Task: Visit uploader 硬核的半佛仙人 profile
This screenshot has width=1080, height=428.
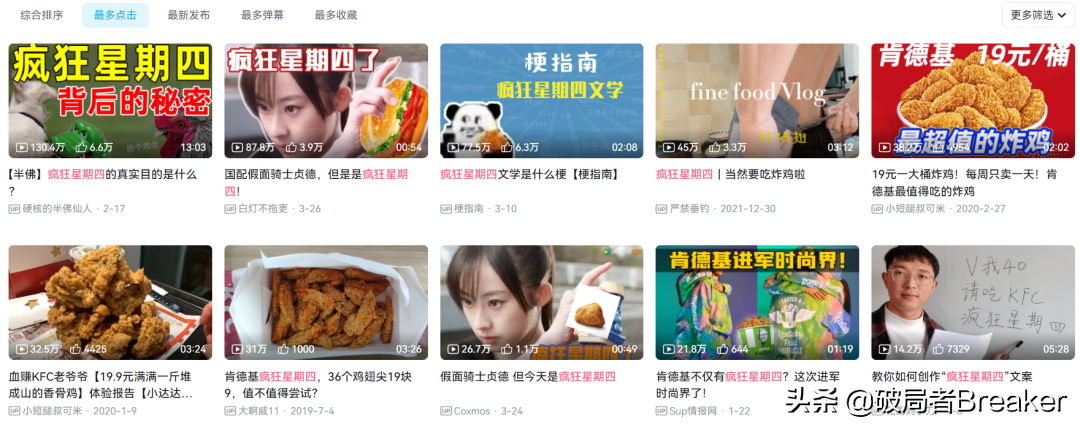Action: pos(57,208)
